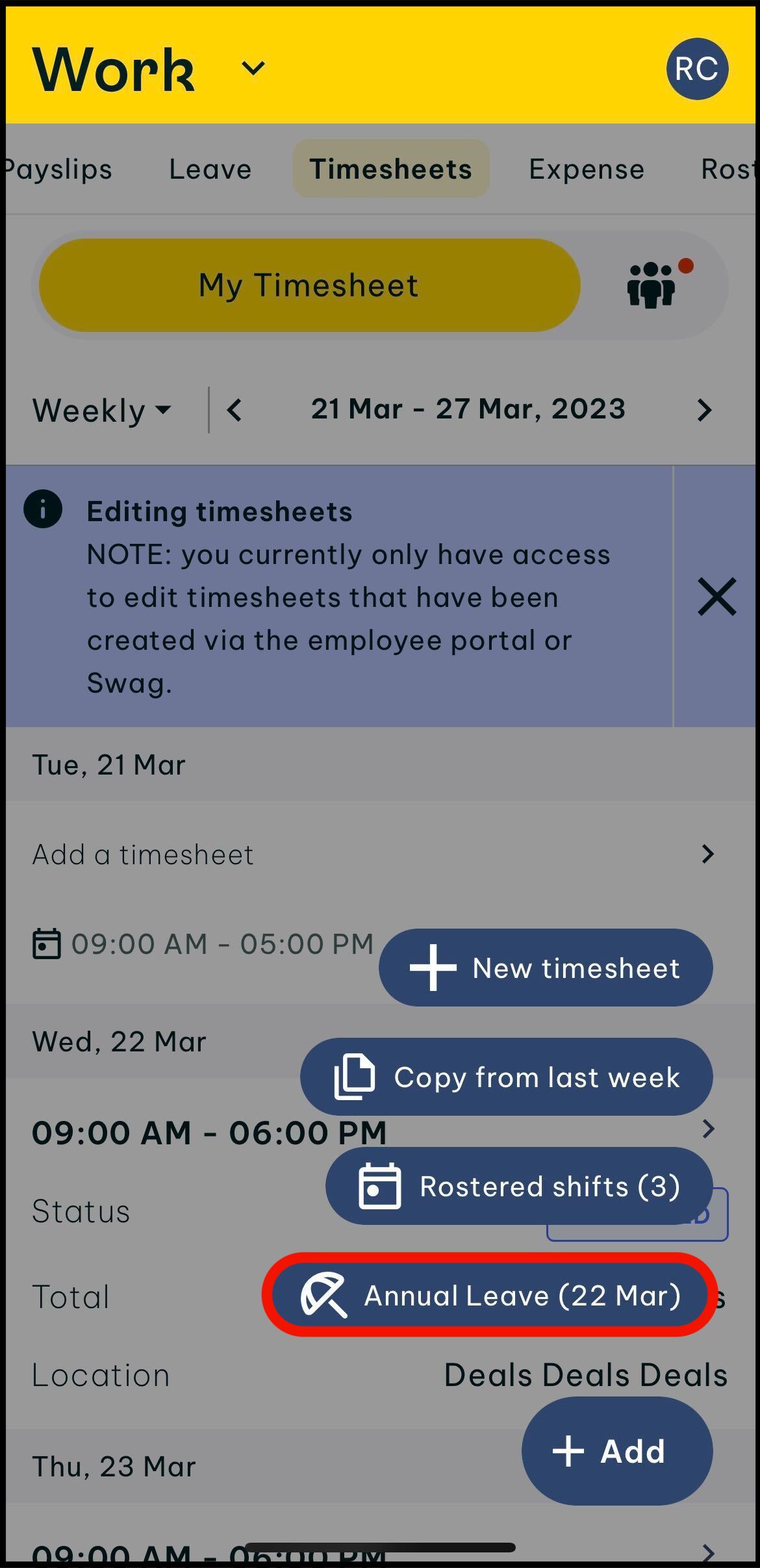The image size is (760, 1568).
Task: Select Annual Leave (22 Mar)
Action: click(x=490, y=1295)
